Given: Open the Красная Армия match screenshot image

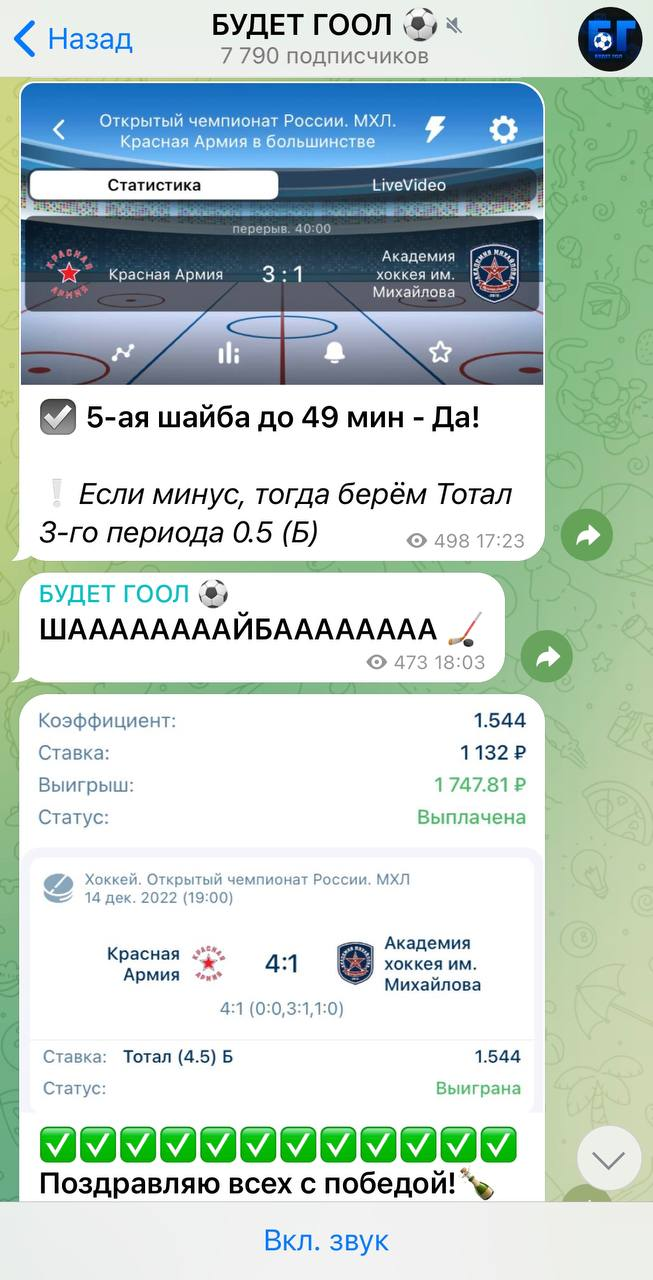Looking at the screenshot, I should (x=282, y=235).
